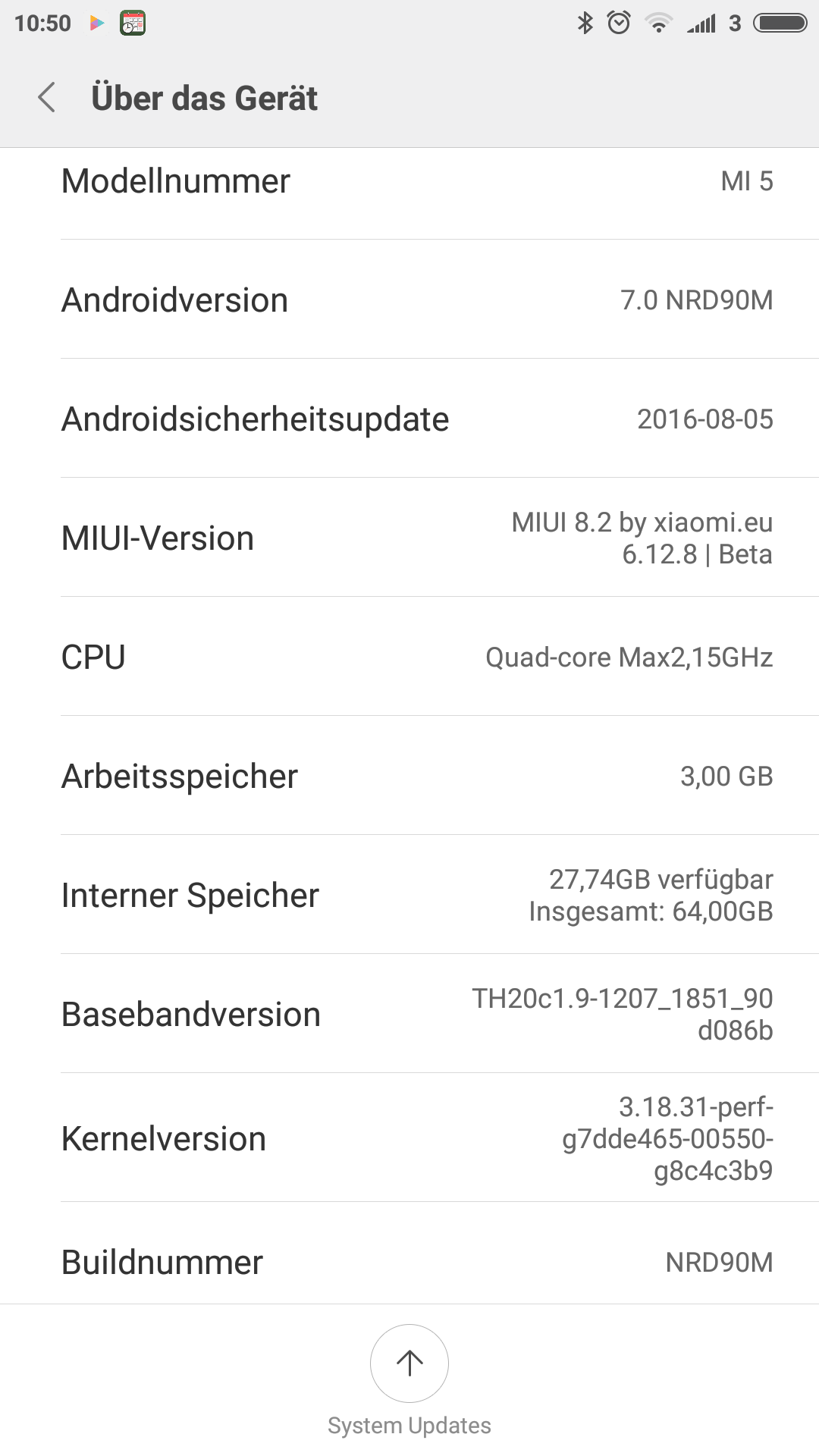Select the Kernelversion row
The height and width of the screenshot is (1456, 819).
click(409, 1137)
